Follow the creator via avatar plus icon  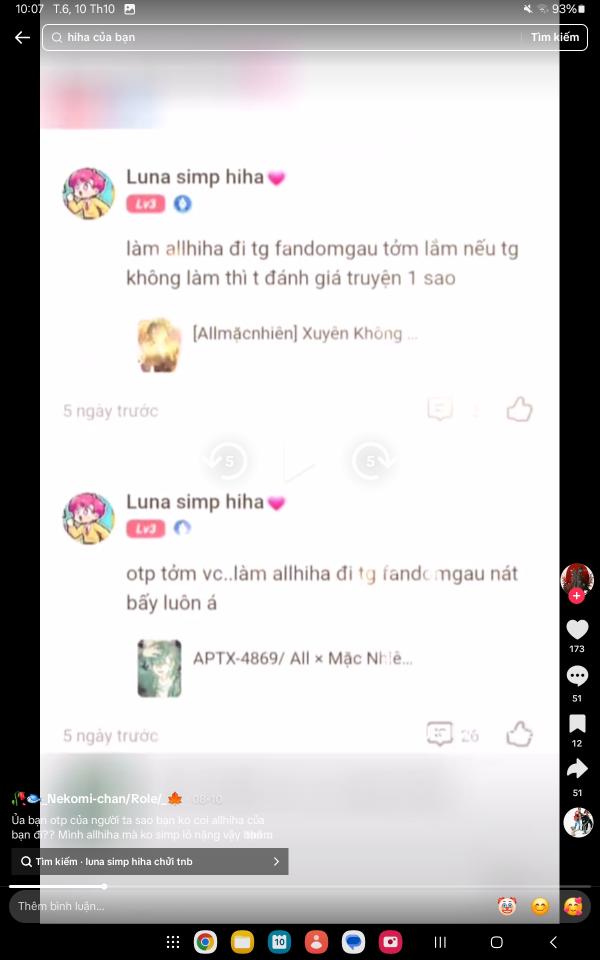click(576, 596)
